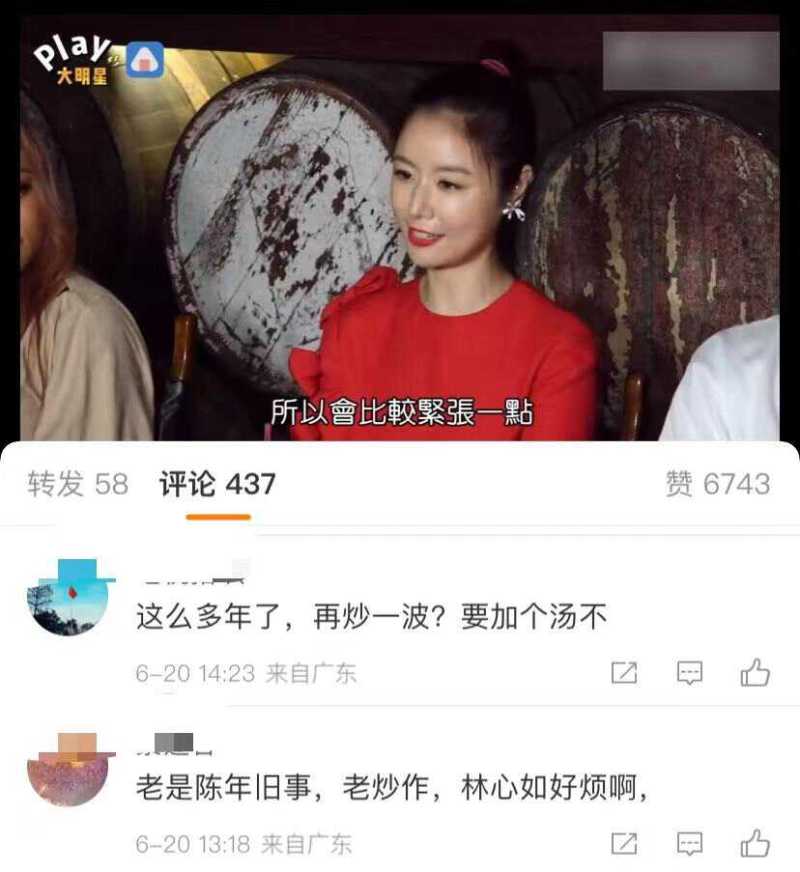Switch to the 转发 58 tab

78,485
